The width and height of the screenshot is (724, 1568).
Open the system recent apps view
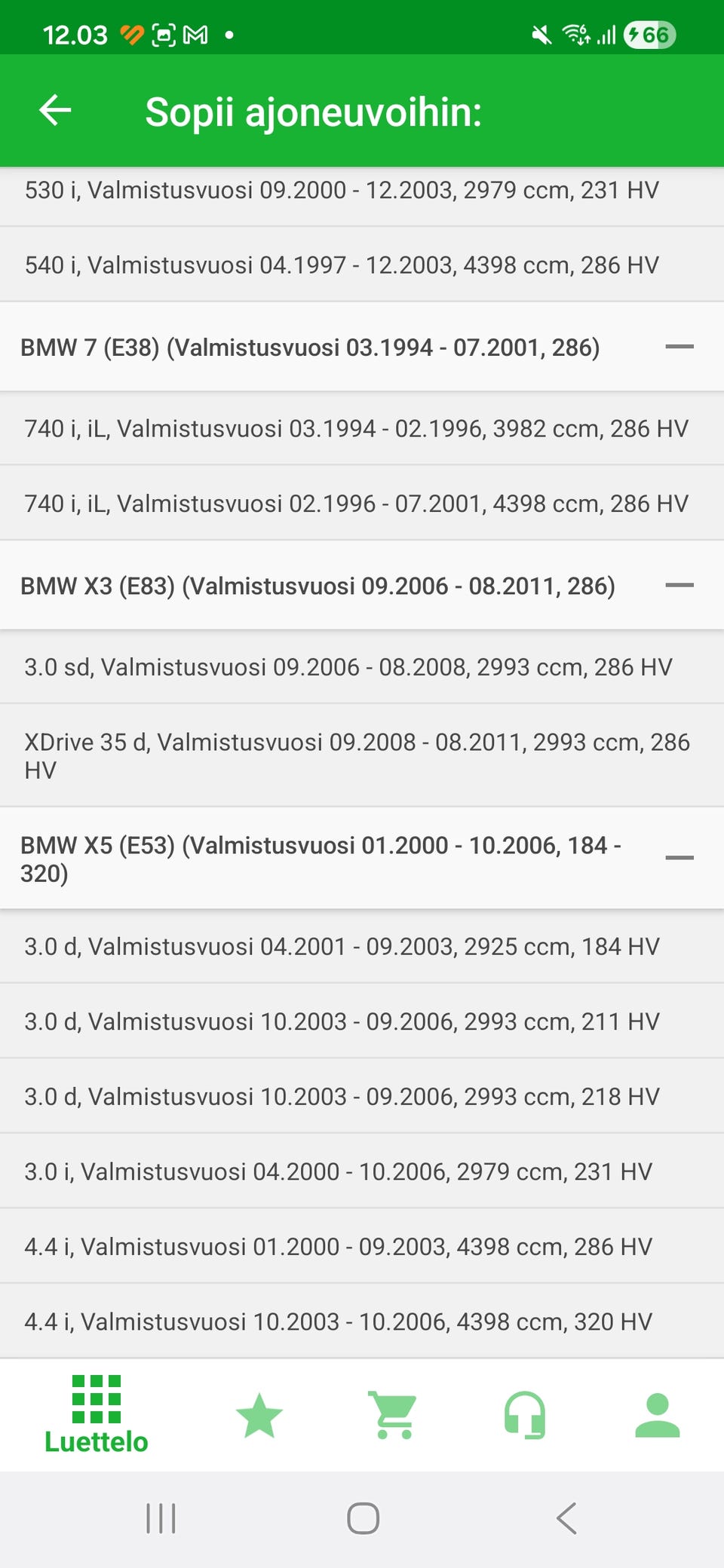[161, 1517]
